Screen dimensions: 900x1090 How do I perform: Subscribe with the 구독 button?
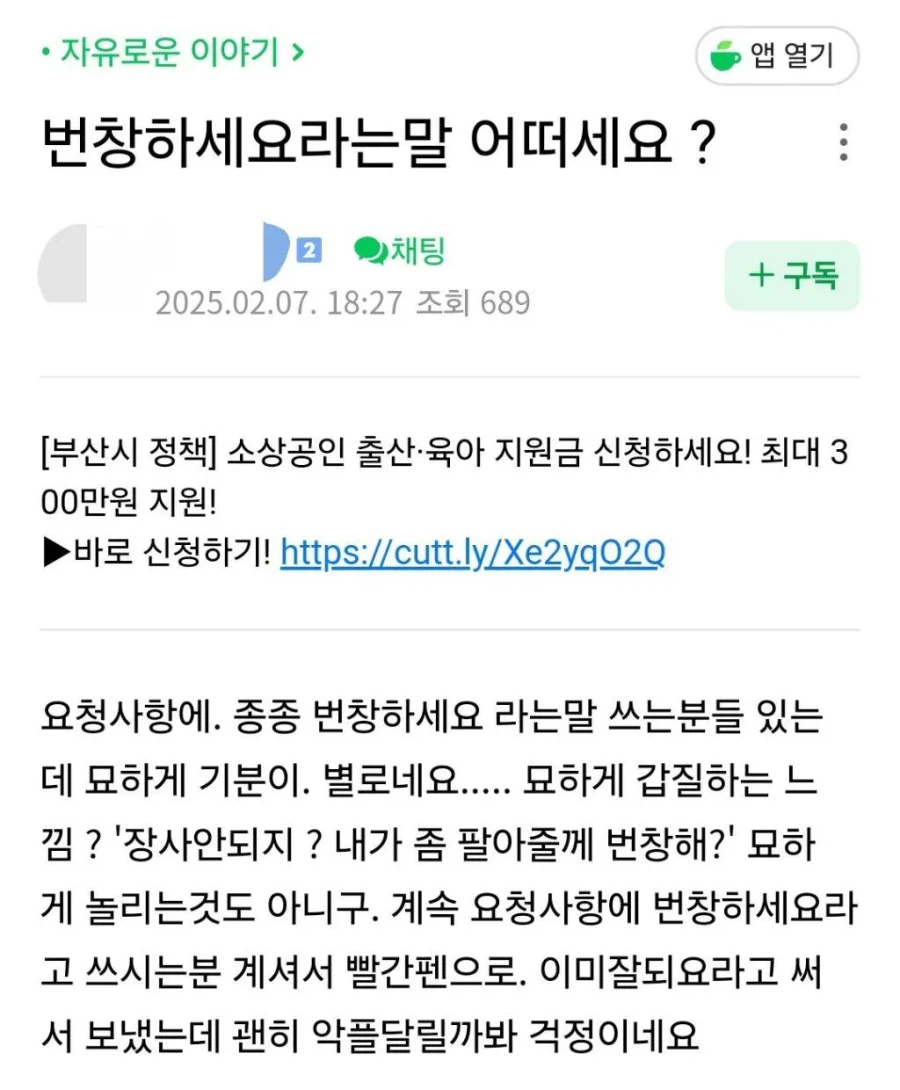click(792, 275)
